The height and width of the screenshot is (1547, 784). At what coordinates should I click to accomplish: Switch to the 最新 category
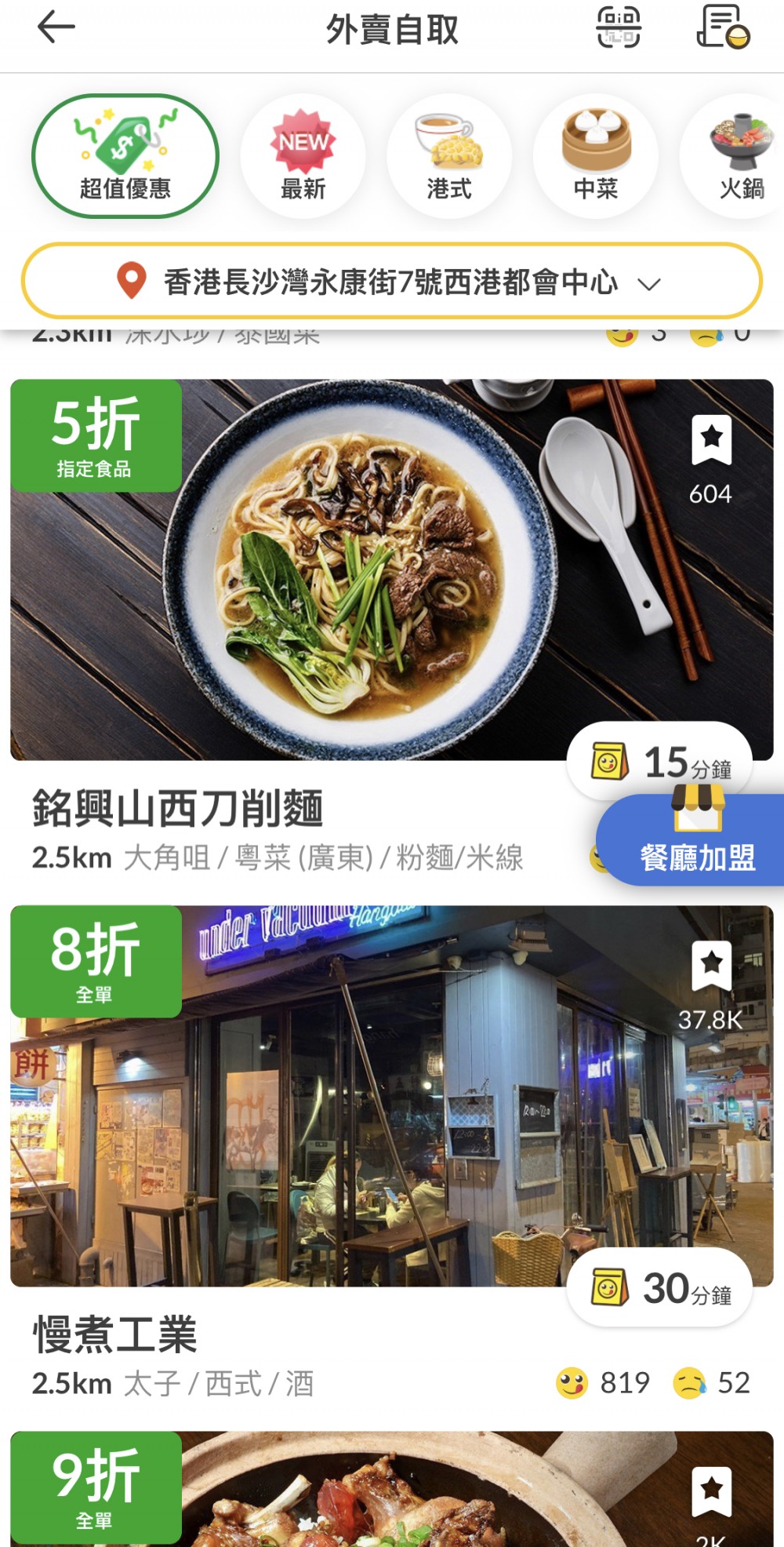tap(303, 156)
